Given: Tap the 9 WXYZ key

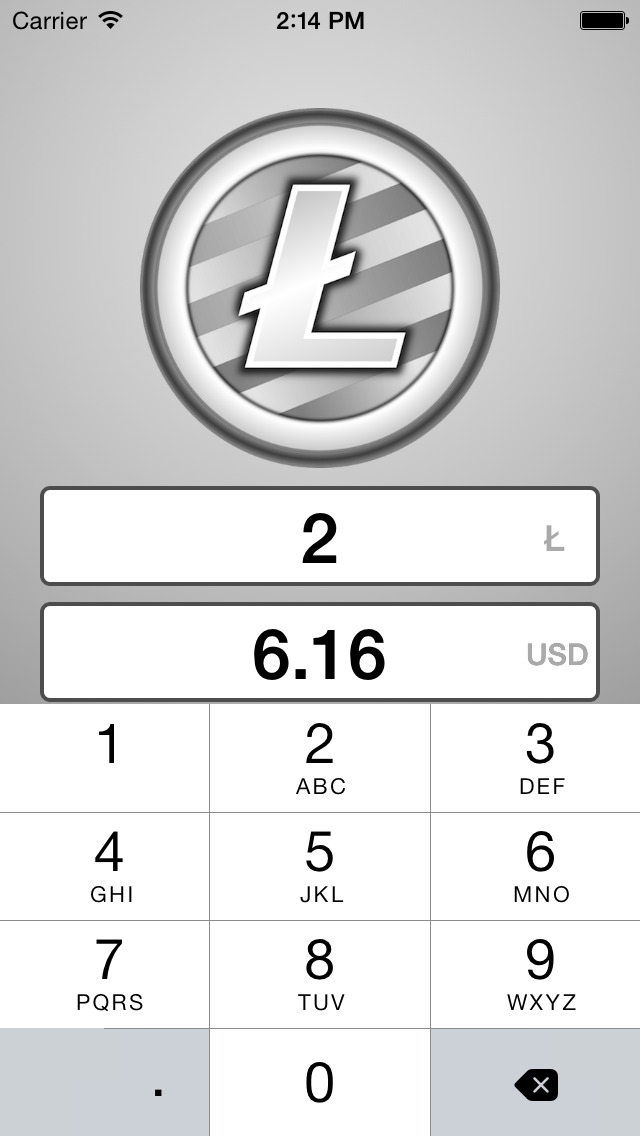Looking at the screenshot, I should pyautogui.click(x=536, y=974).
